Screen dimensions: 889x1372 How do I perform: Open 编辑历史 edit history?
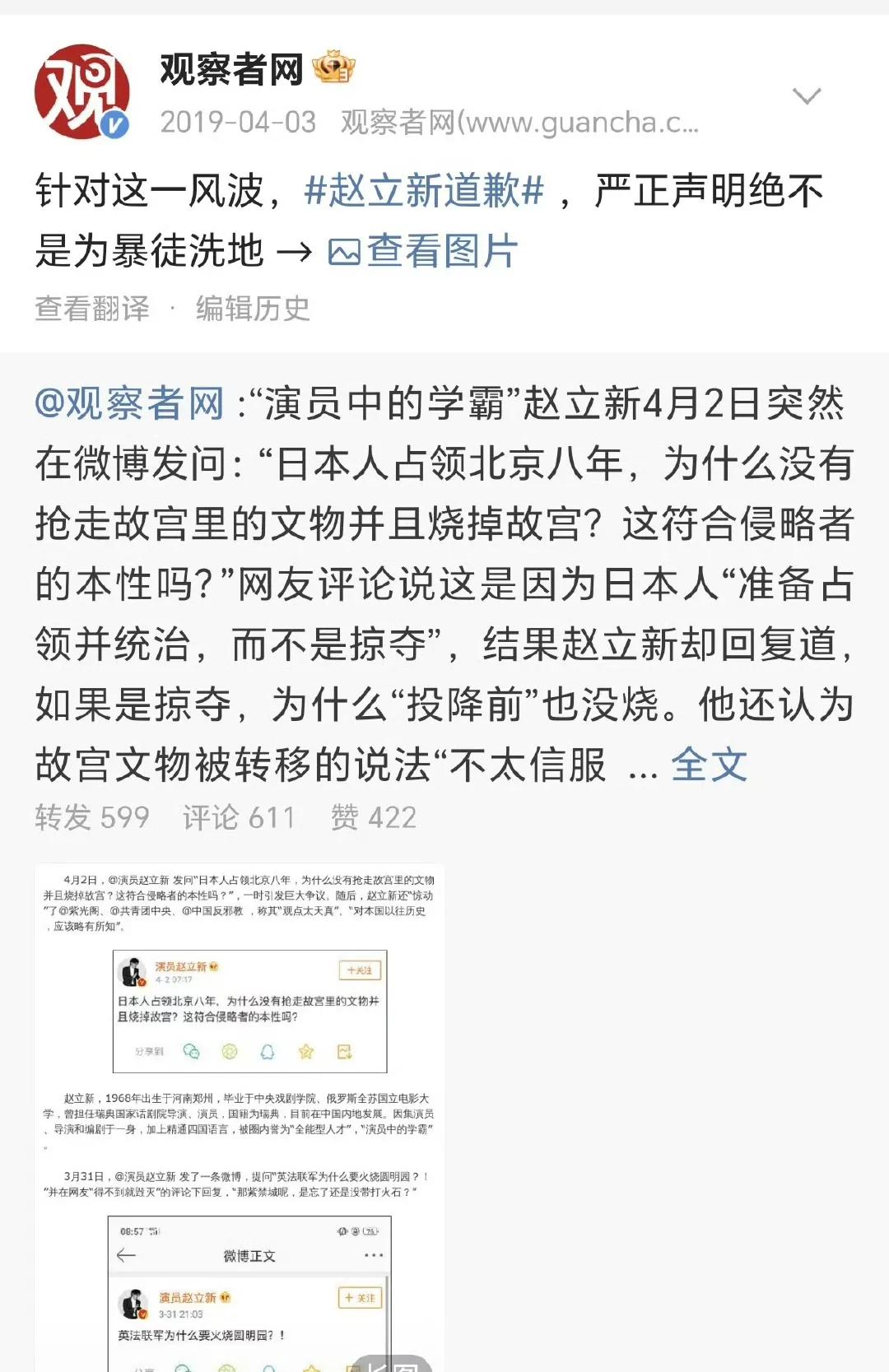[x=253, y=309]
